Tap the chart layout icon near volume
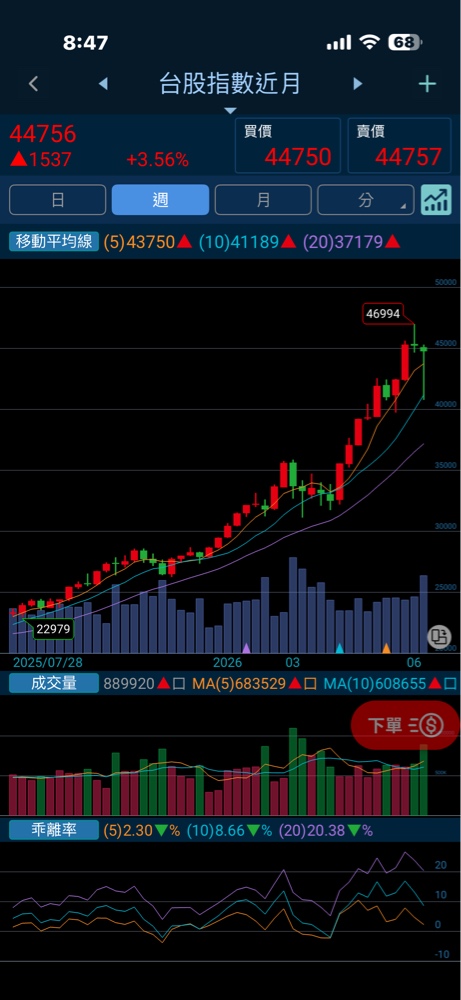This screenshot has width=461, height=1000. (437, 636)
